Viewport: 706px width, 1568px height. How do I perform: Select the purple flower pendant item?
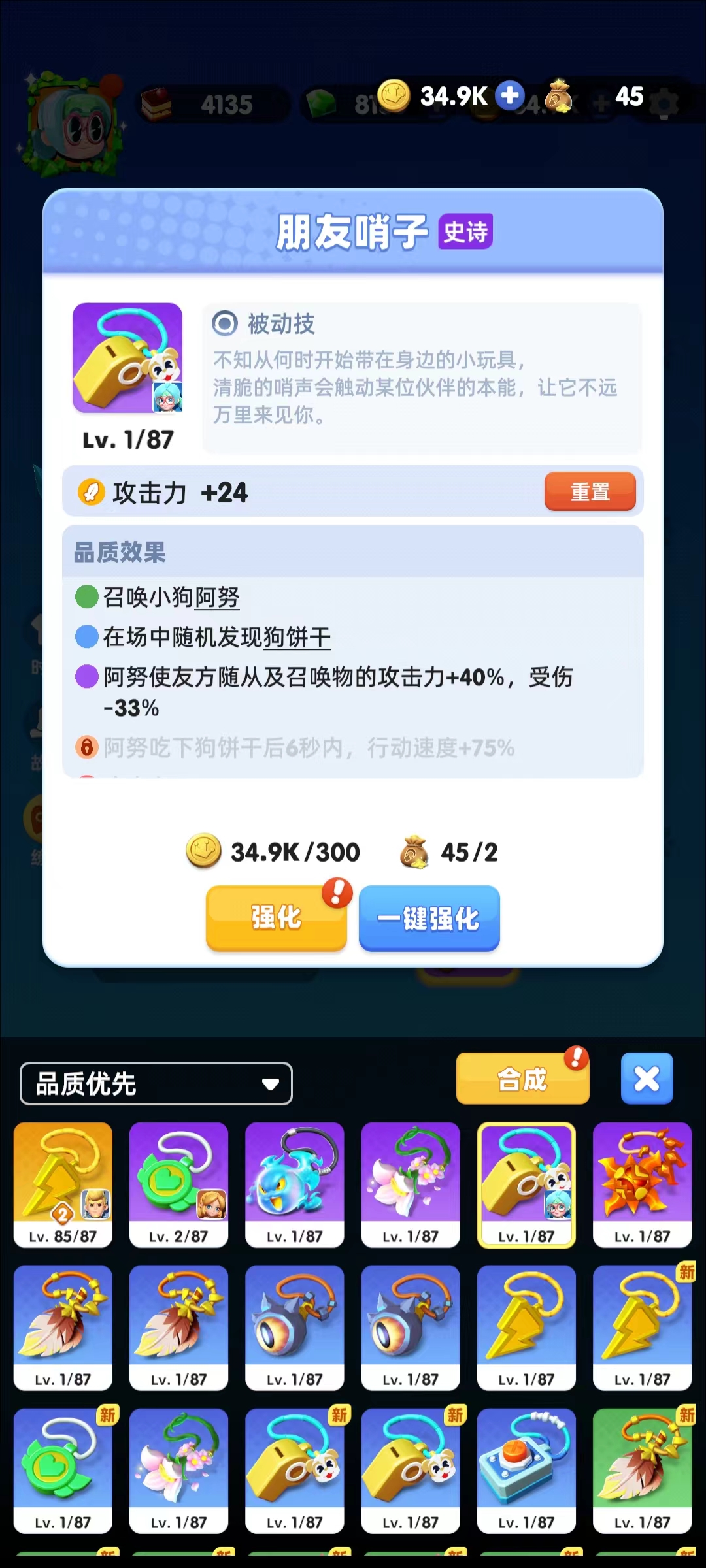coord(410,1183)
